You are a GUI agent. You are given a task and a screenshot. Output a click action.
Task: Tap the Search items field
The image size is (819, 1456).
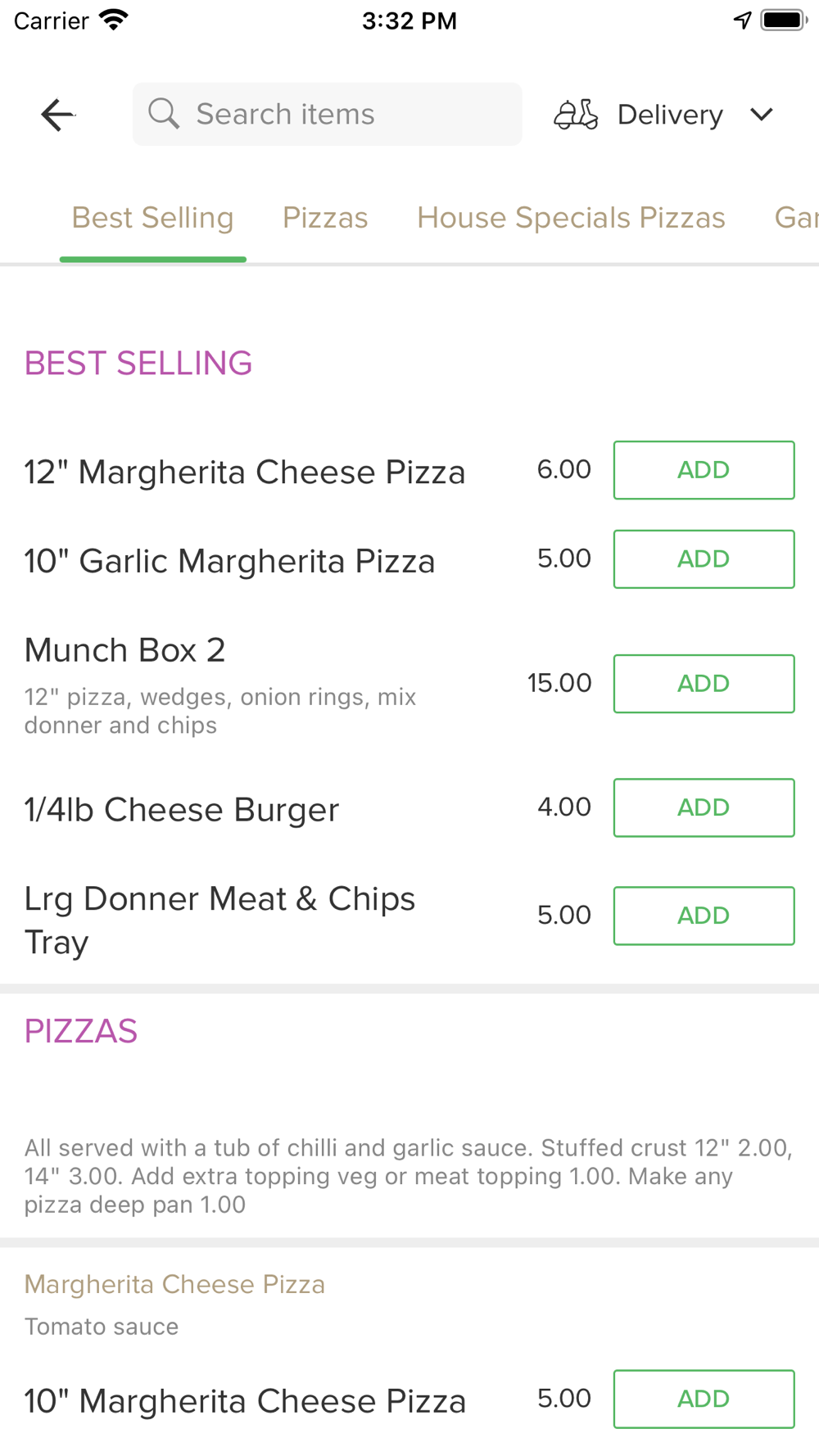click(x=327, y=114)
